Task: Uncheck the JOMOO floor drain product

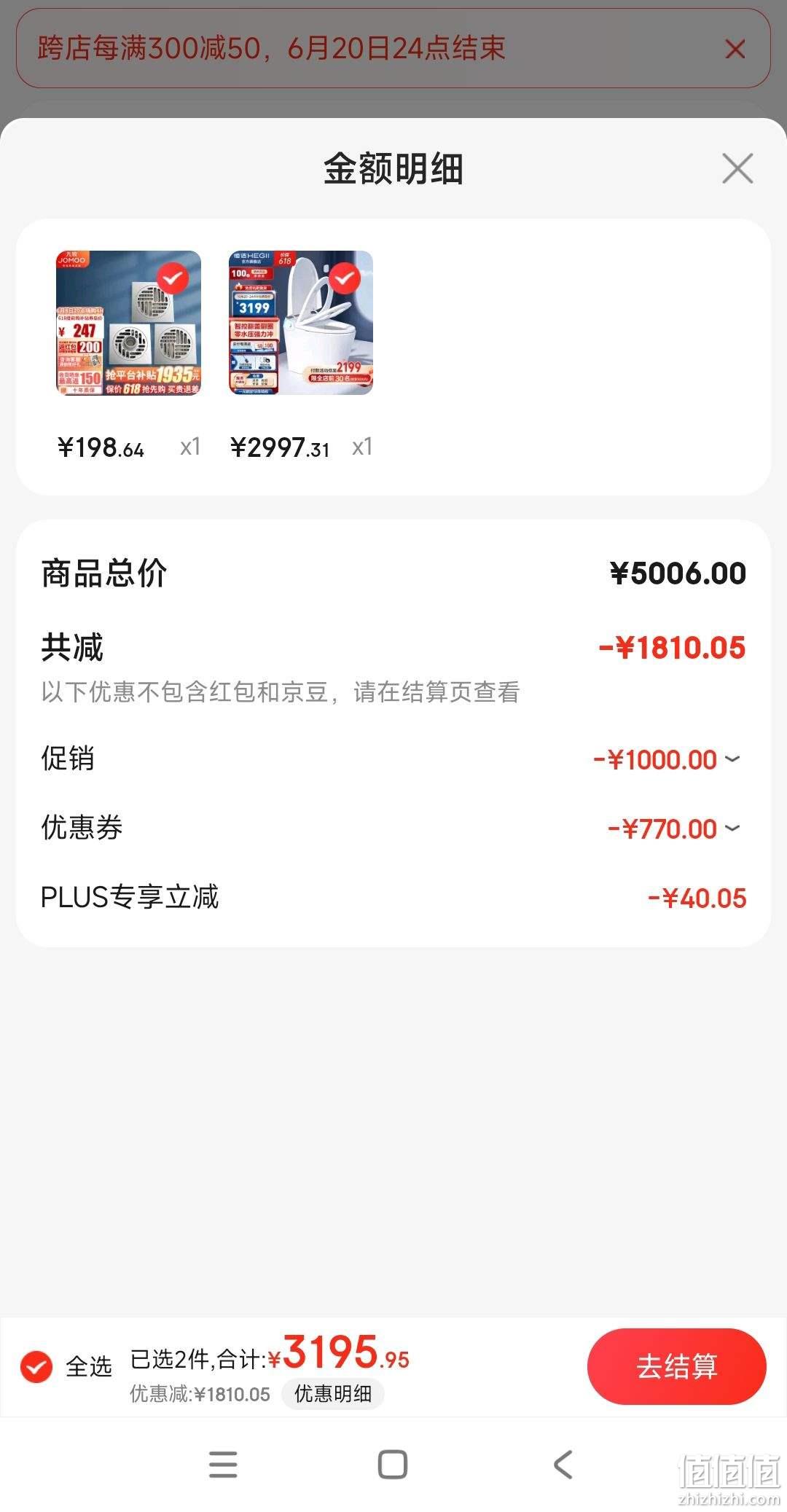Action: tap(173, 278)
